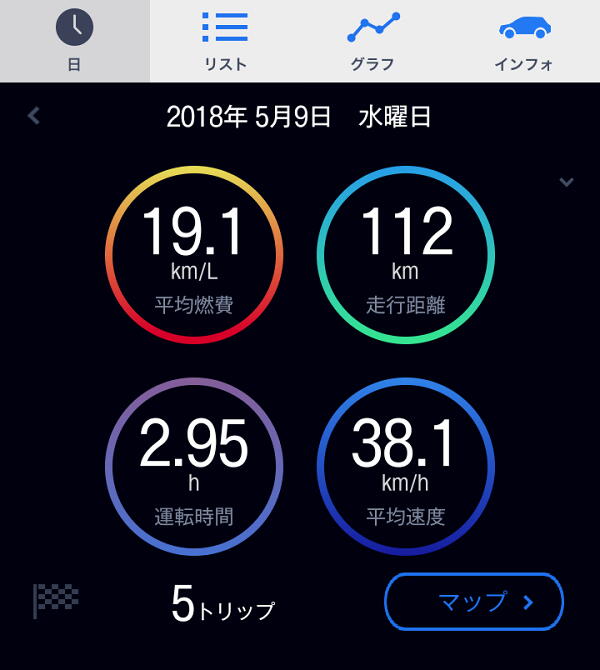Expand the down chevron
The height and width of the screenshot is (670, 600).
pos(566,182)
